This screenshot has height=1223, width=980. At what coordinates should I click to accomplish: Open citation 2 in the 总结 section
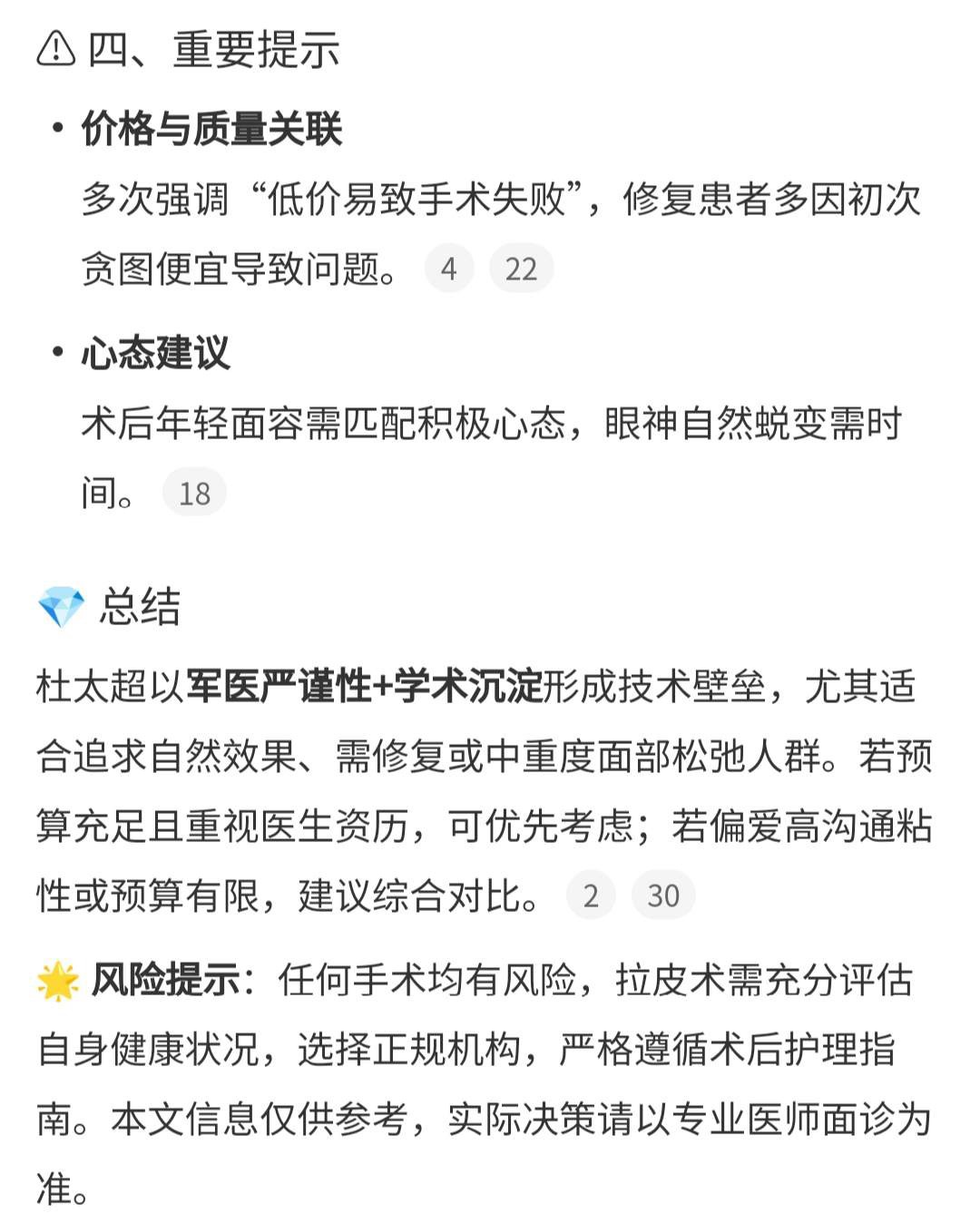click(591, 895)
